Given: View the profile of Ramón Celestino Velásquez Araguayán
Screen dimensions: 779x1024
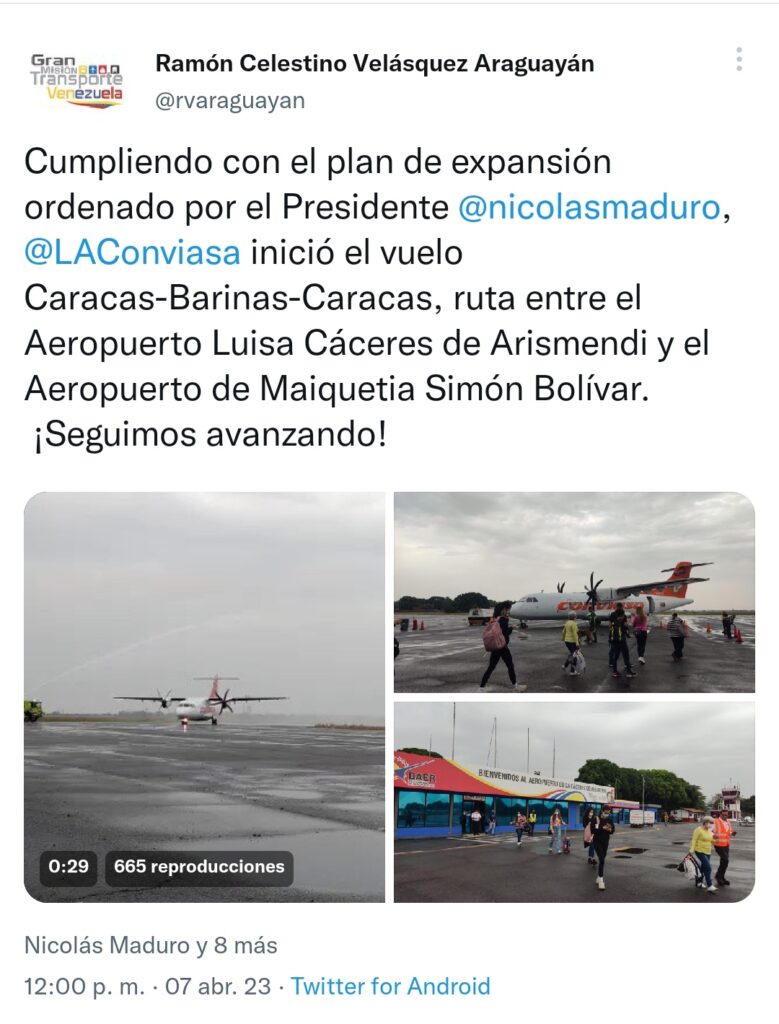Looking at the screenshot, I should pyautogui.click(x=374, y=64).
